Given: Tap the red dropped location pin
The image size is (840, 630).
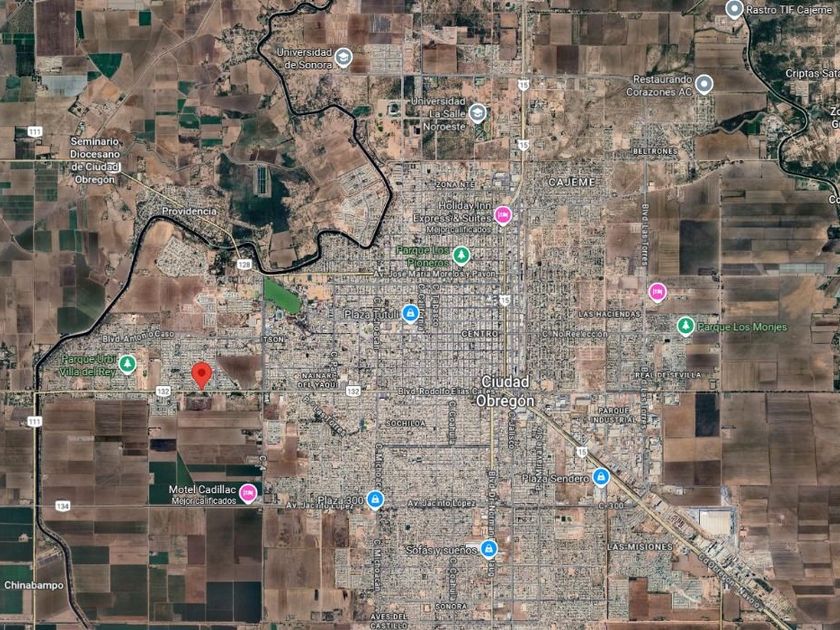Looking at the screenshot, I should 201,375.
